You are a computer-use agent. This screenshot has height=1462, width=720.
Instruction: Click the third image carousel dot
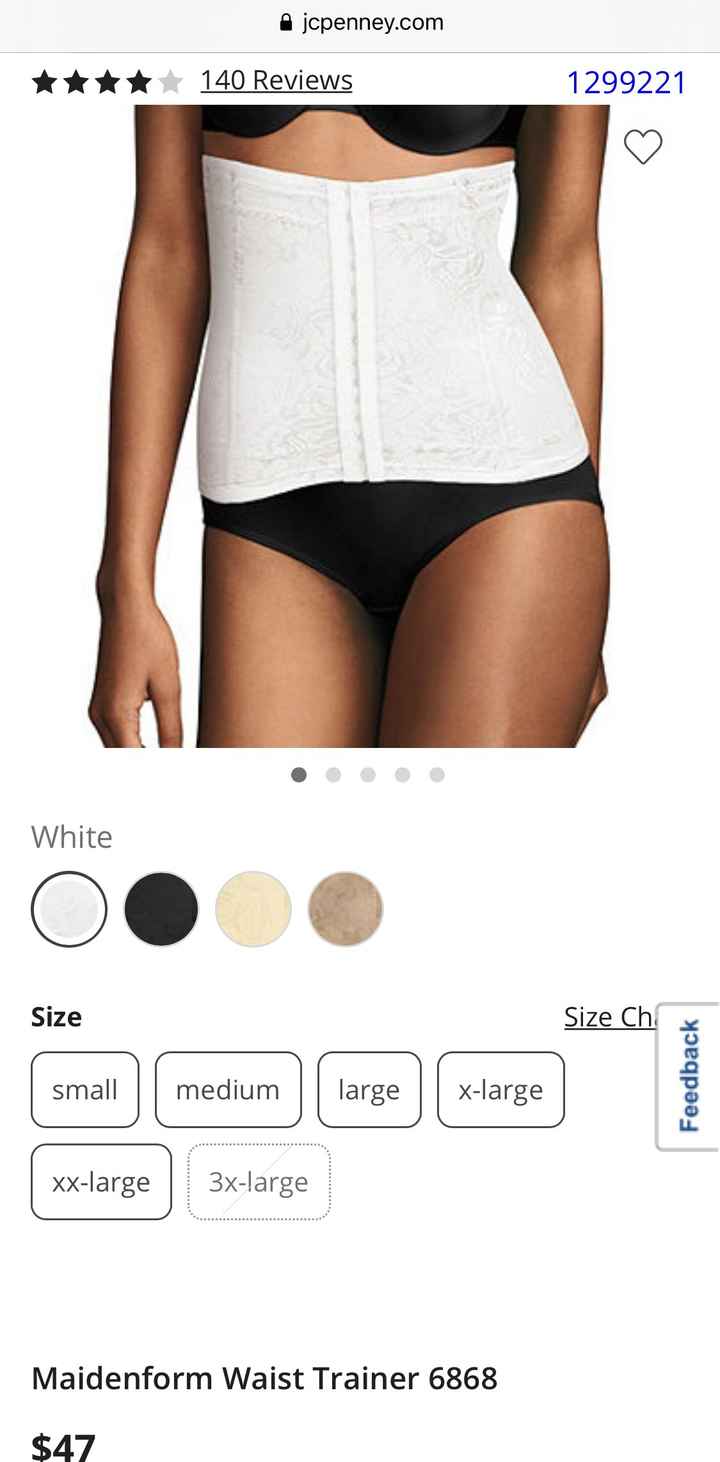click(368, 774)
